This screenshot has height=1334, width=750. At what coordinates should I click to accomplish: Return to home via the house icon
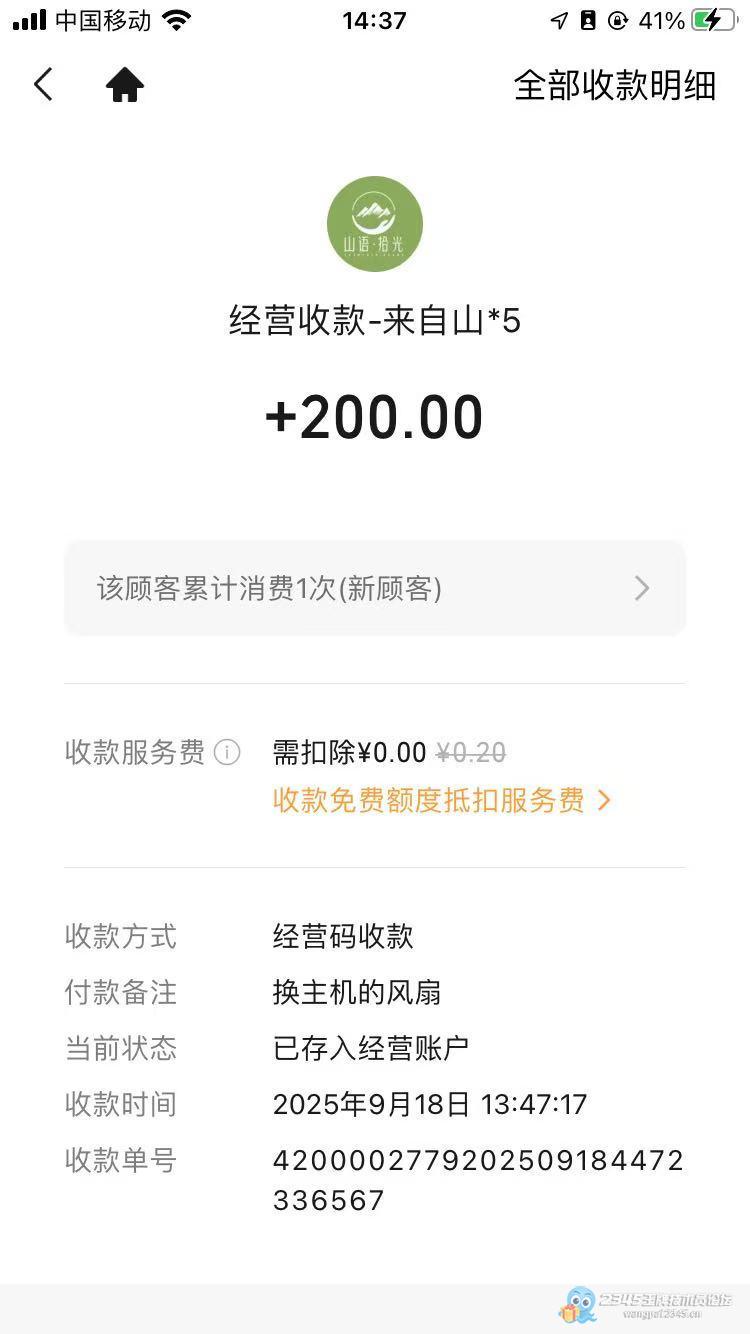click(125, 85)
